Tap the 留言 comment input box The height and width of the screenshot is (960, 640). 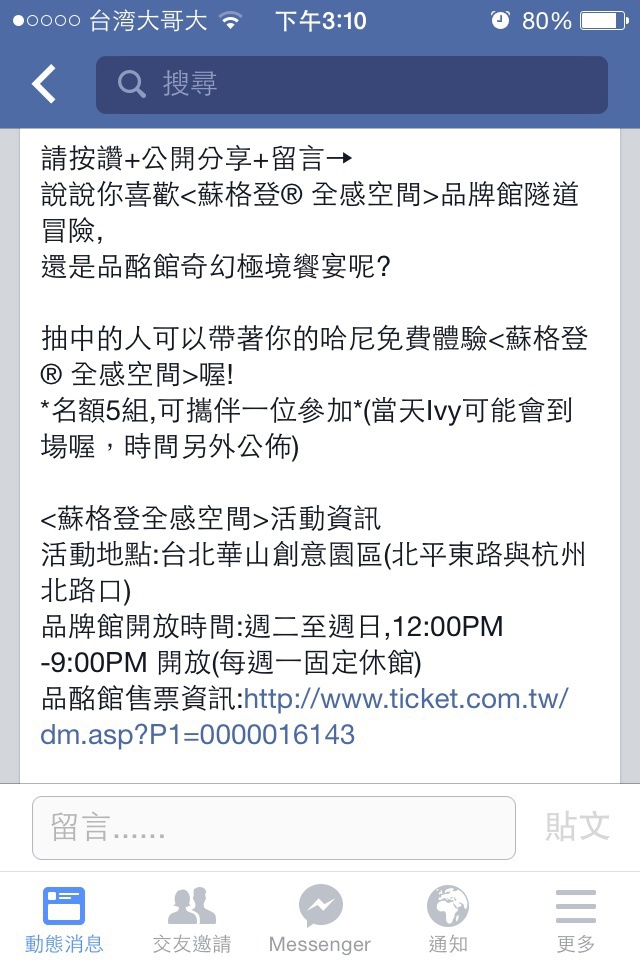click(x=273, y=827)
